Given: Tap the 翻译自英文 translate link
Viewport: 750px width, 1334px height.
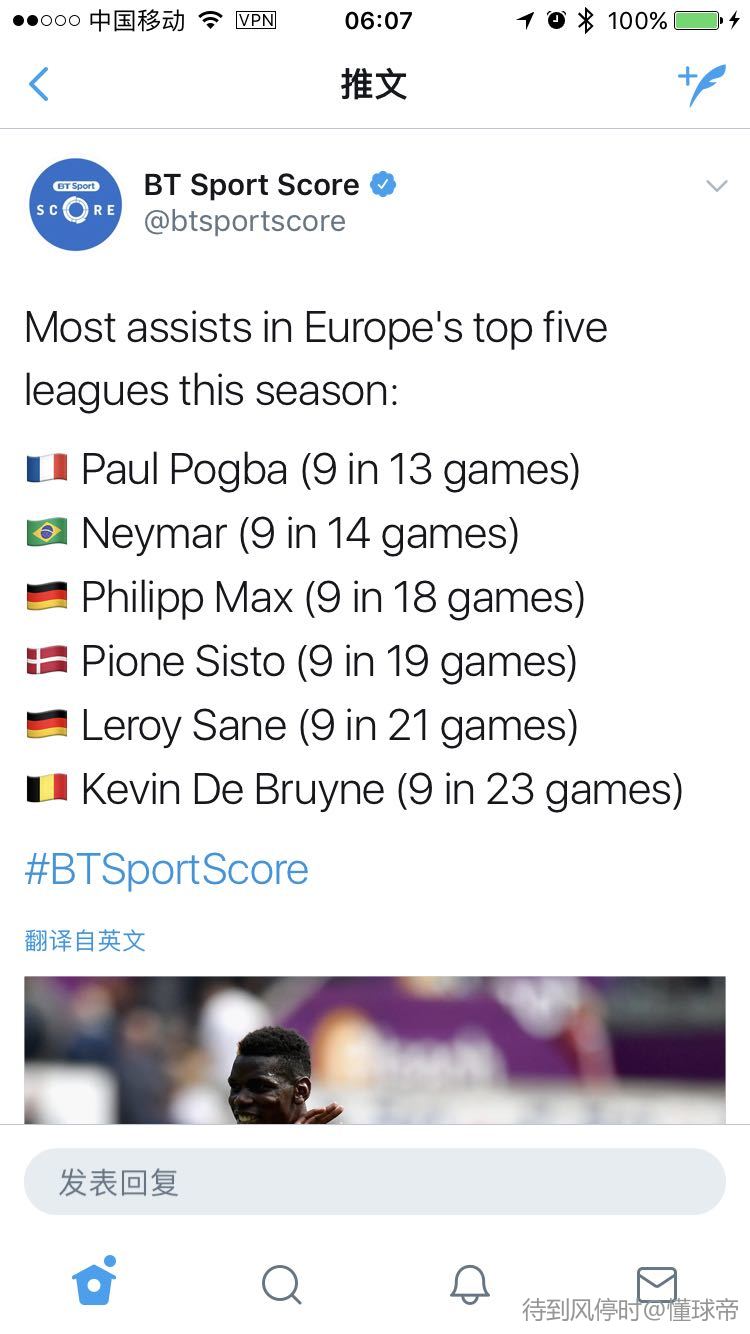Looking at the screenshot, I should (x=85, y=940).
